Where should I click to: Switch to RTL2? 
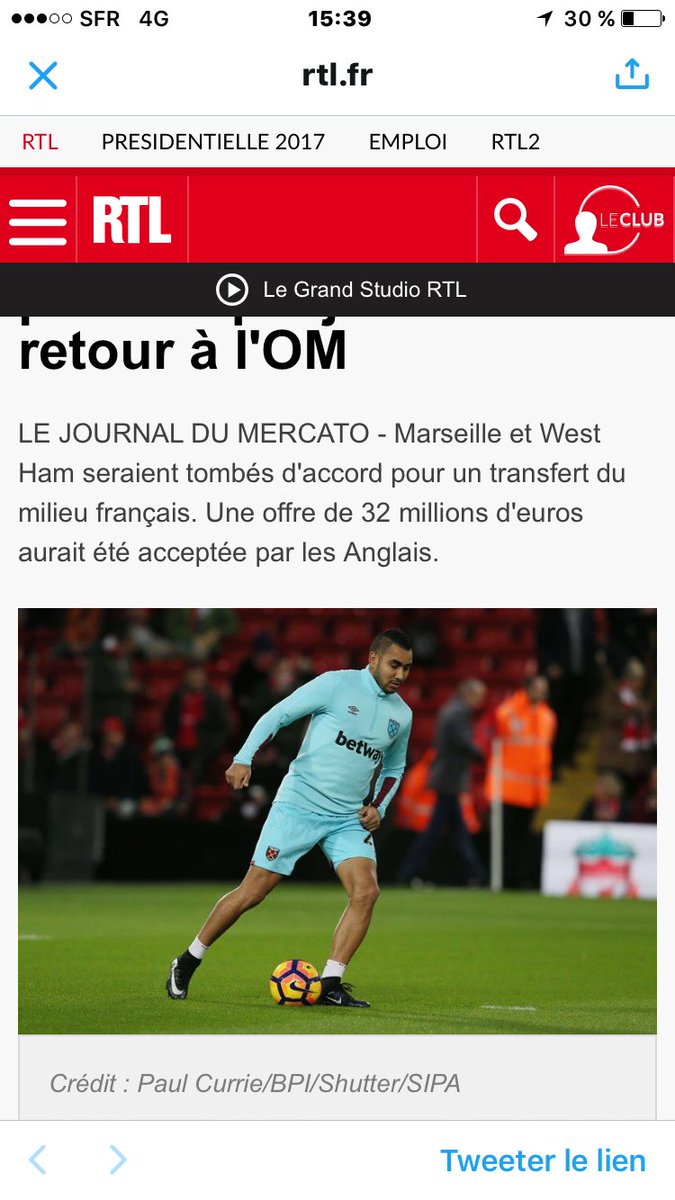(515, 142)
